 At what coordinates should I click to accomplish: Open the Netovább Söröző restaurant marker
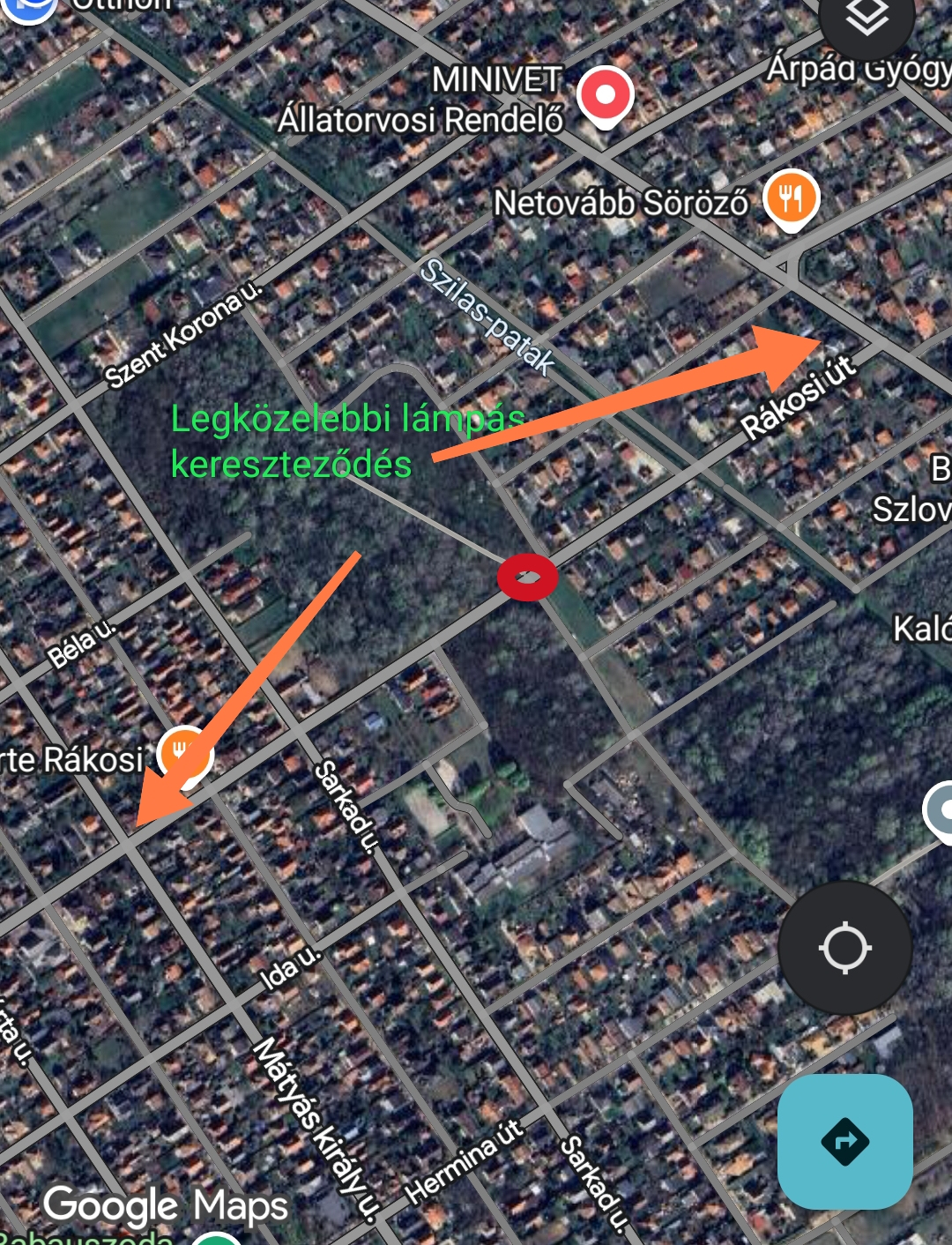(x=791, y=199)
